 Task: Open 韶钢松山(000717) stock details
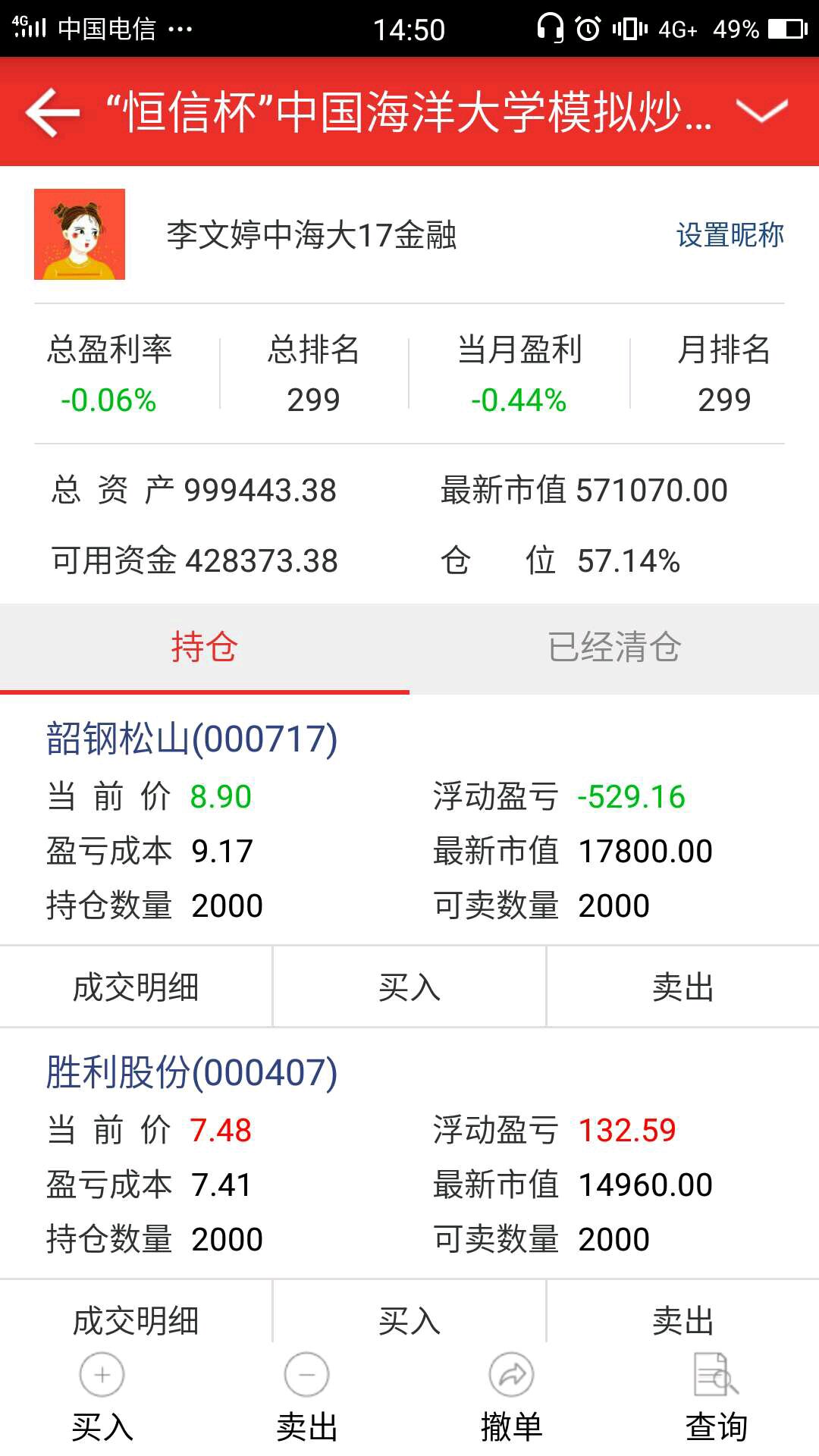click(192, 739)
